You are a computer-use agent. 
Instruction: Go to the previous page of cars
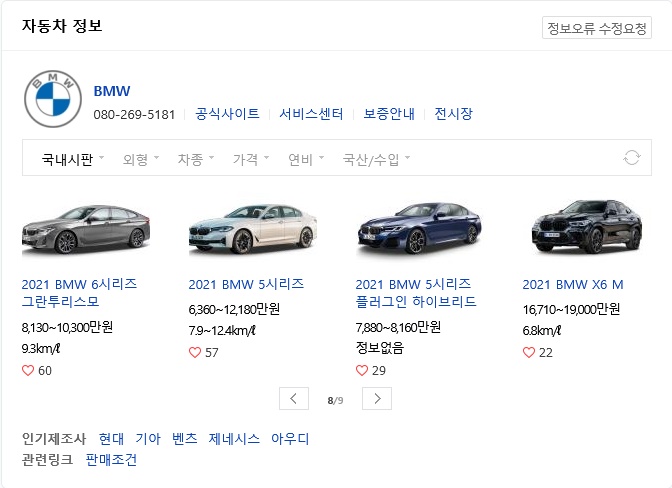(x=293, y=399)
